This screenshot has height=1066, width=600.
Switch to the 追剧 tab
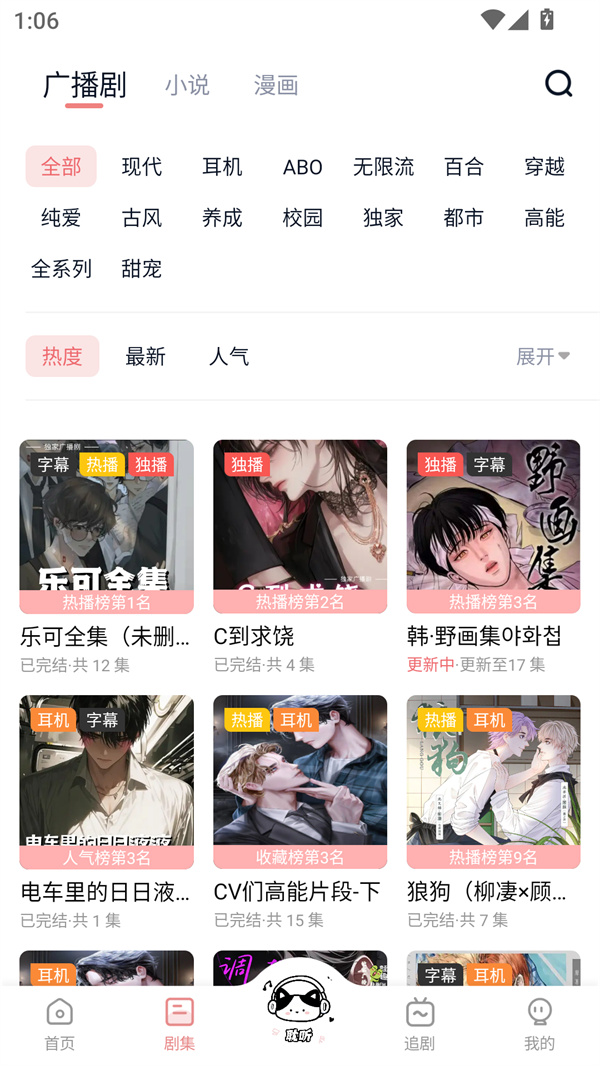pyautogui.click(x=420, y=1024)
